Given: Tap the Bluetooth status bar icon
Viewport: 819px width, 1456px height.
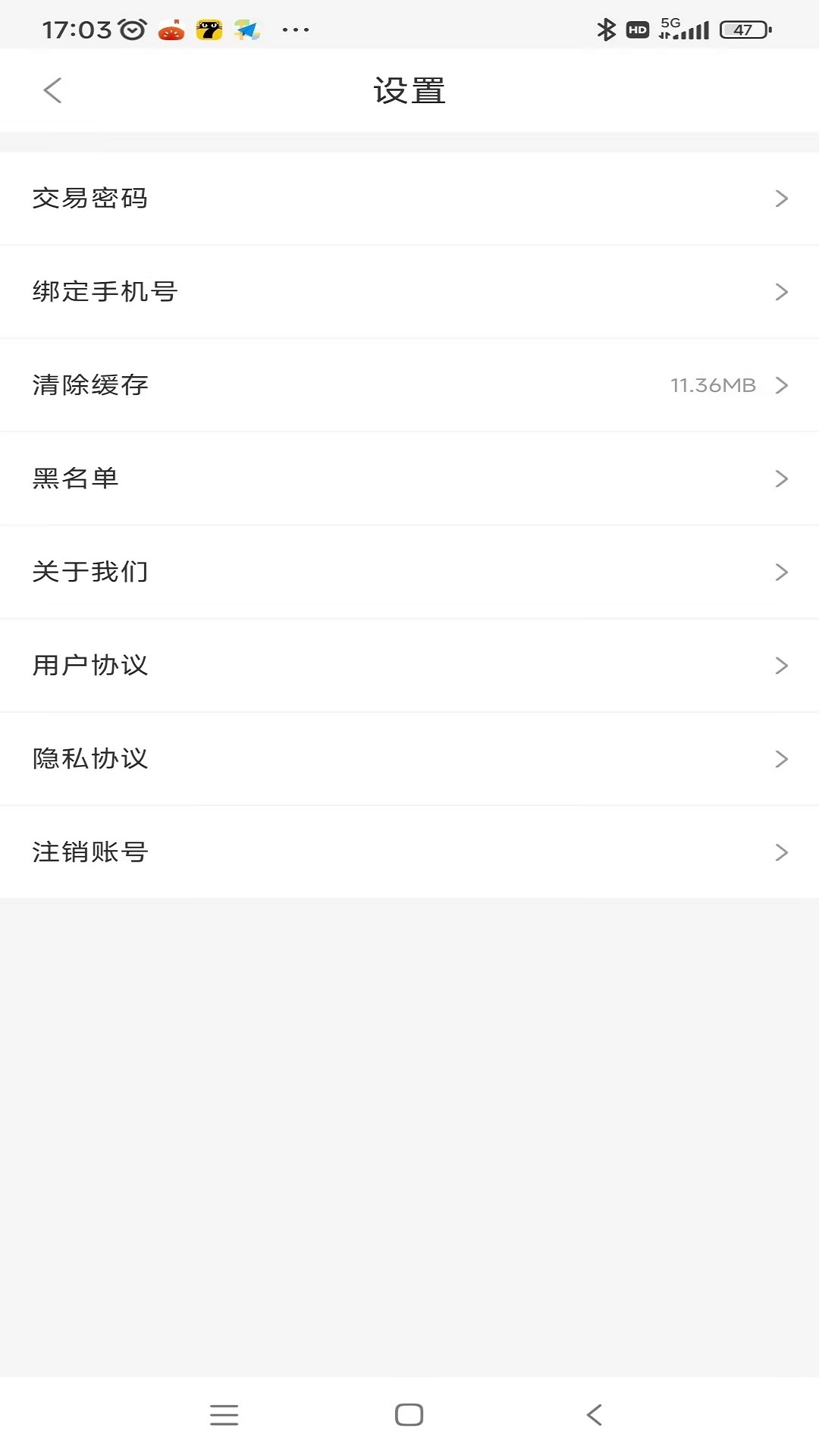Looking at the screenshot, I should pos(605,29).
